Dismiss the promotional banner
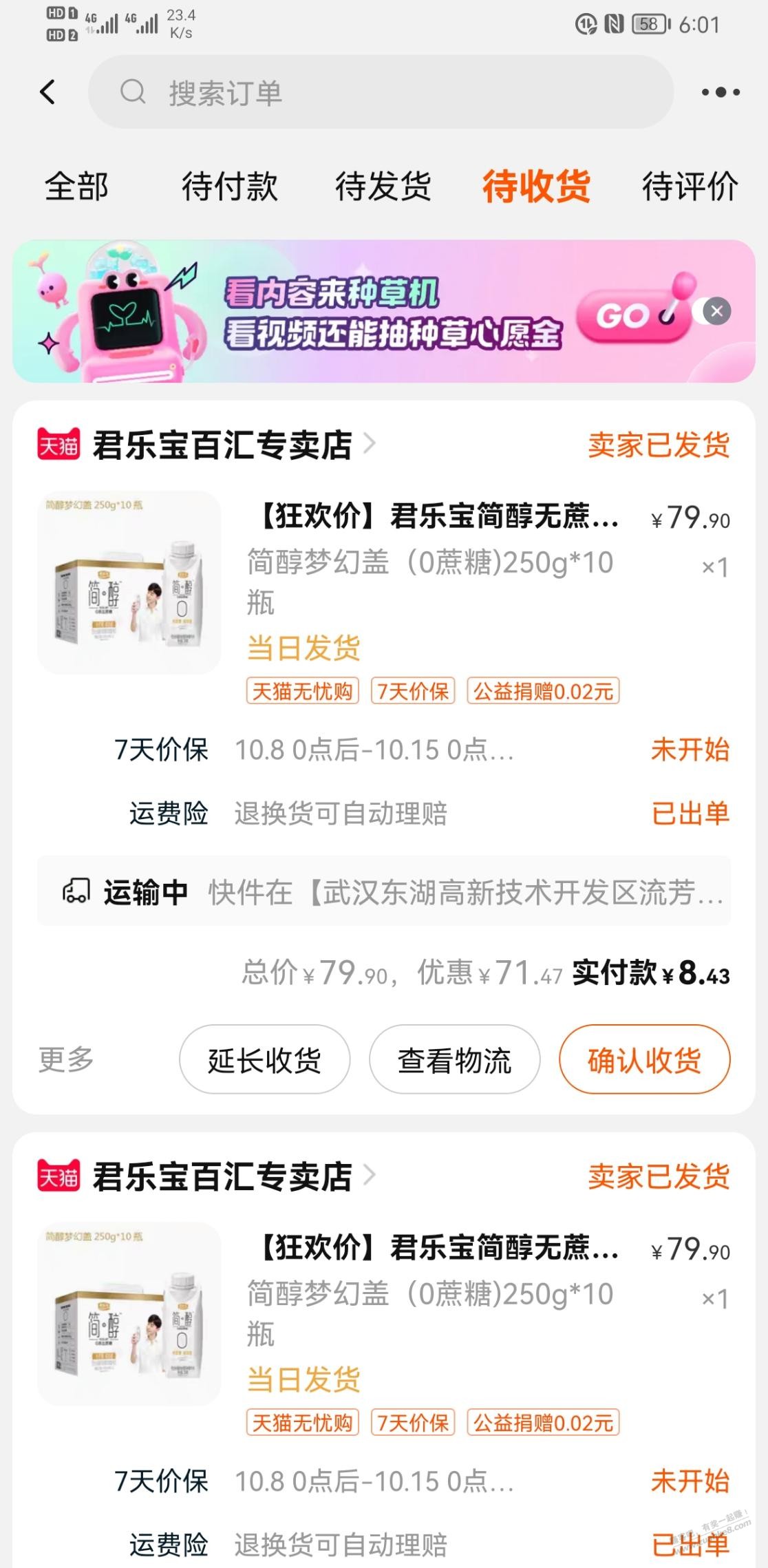Image resolution: width=768 pixels, height=1568 pixels. [x=717, y=311]
